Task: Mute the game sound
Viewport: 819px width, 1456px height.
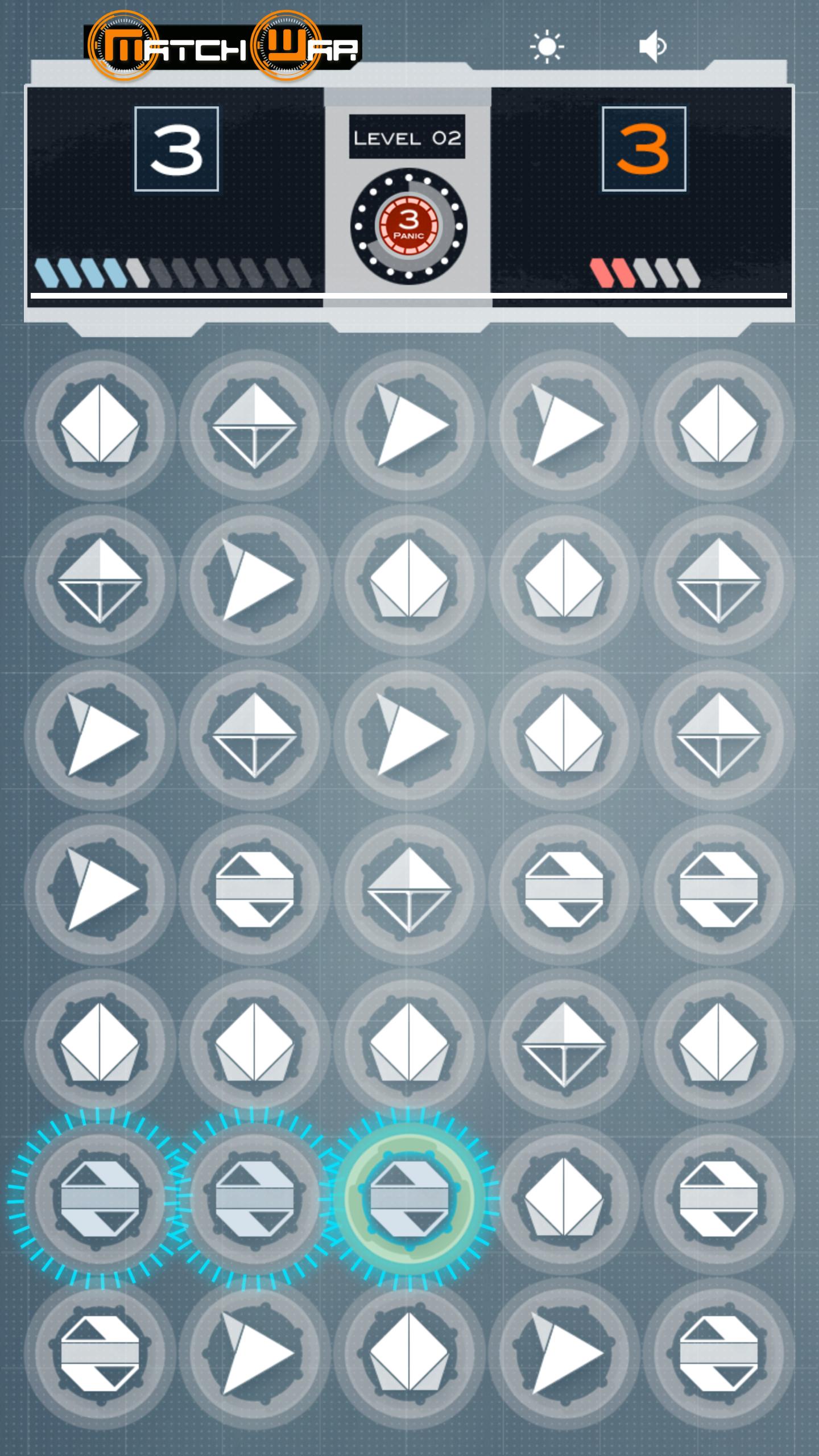Action: point(652,47)
